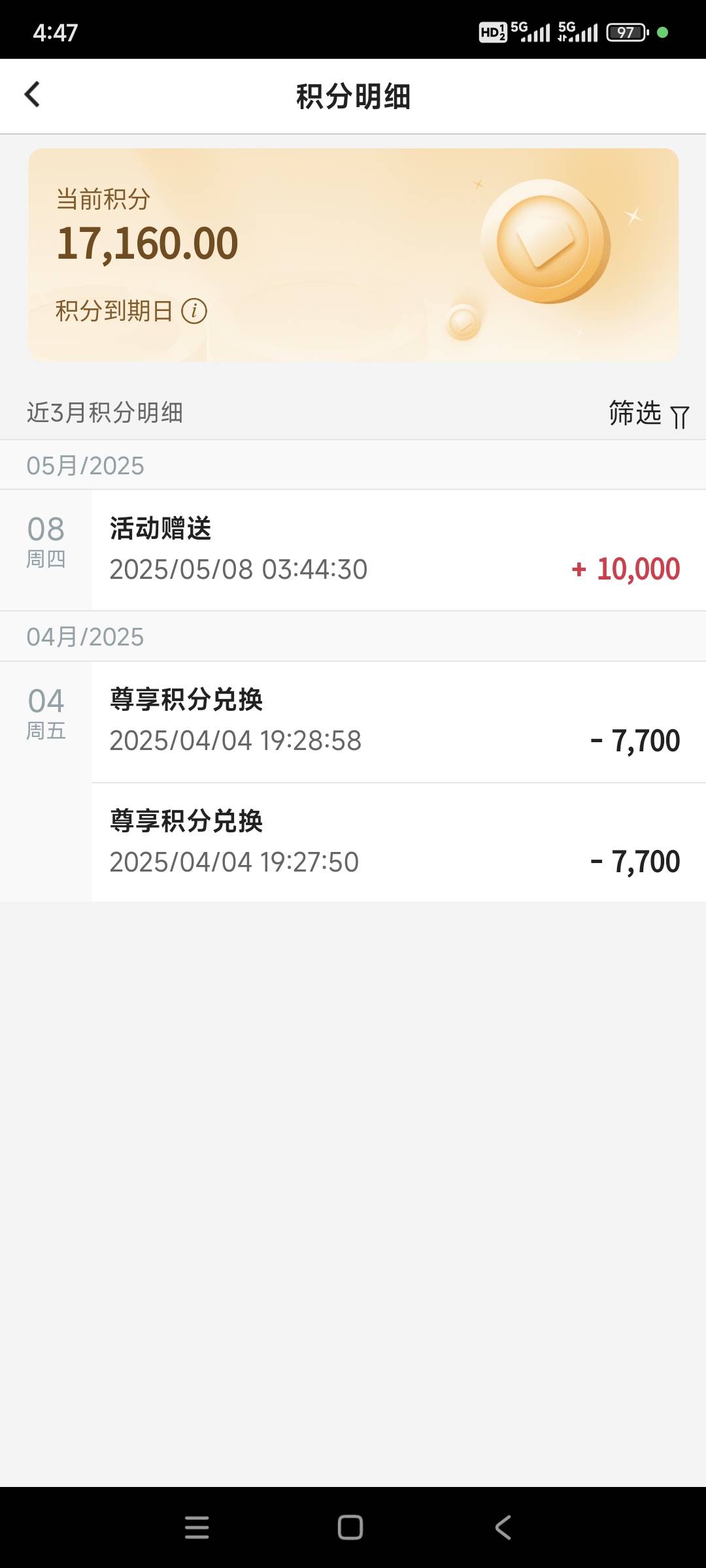This screenshot has width=706, height=1568.
Task: Open the 尊享积分兑换 record from 19:28:58
Action: click(399, 722)
